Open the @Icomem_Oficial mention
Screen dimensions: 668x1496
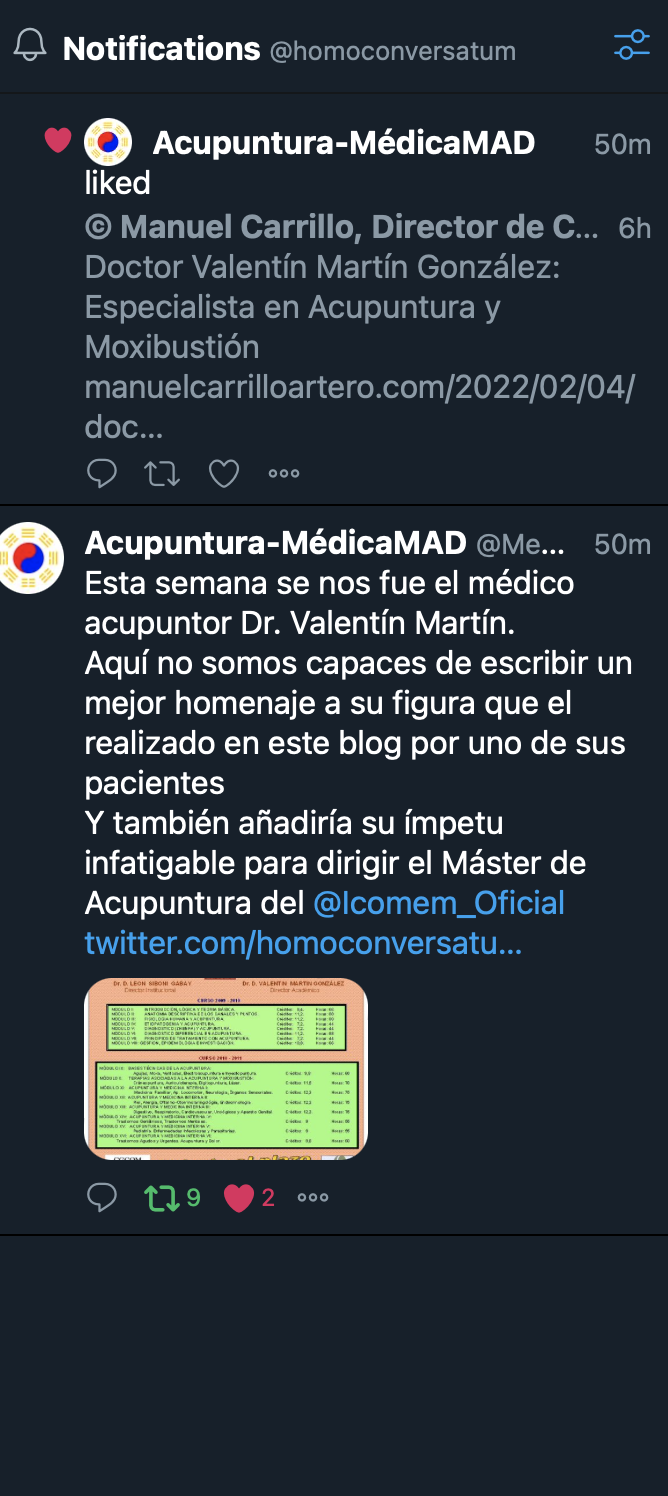point(439,903)
